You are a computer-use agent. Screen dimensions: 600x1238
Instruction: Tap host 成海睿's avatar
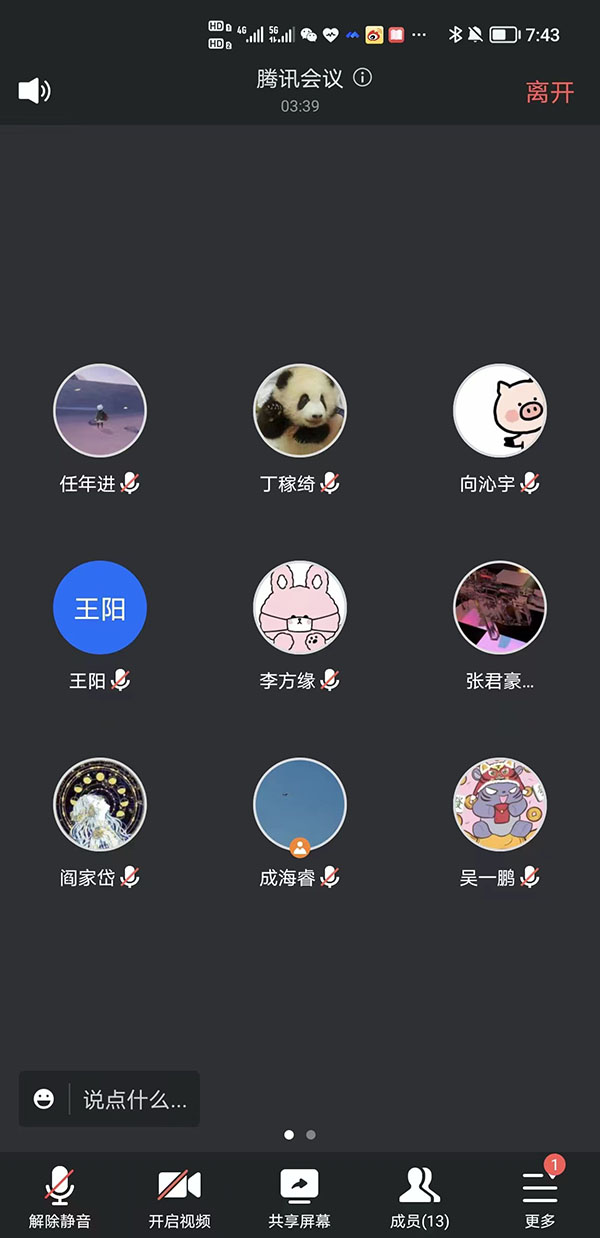pyautogui.click(x=300, y=805)
